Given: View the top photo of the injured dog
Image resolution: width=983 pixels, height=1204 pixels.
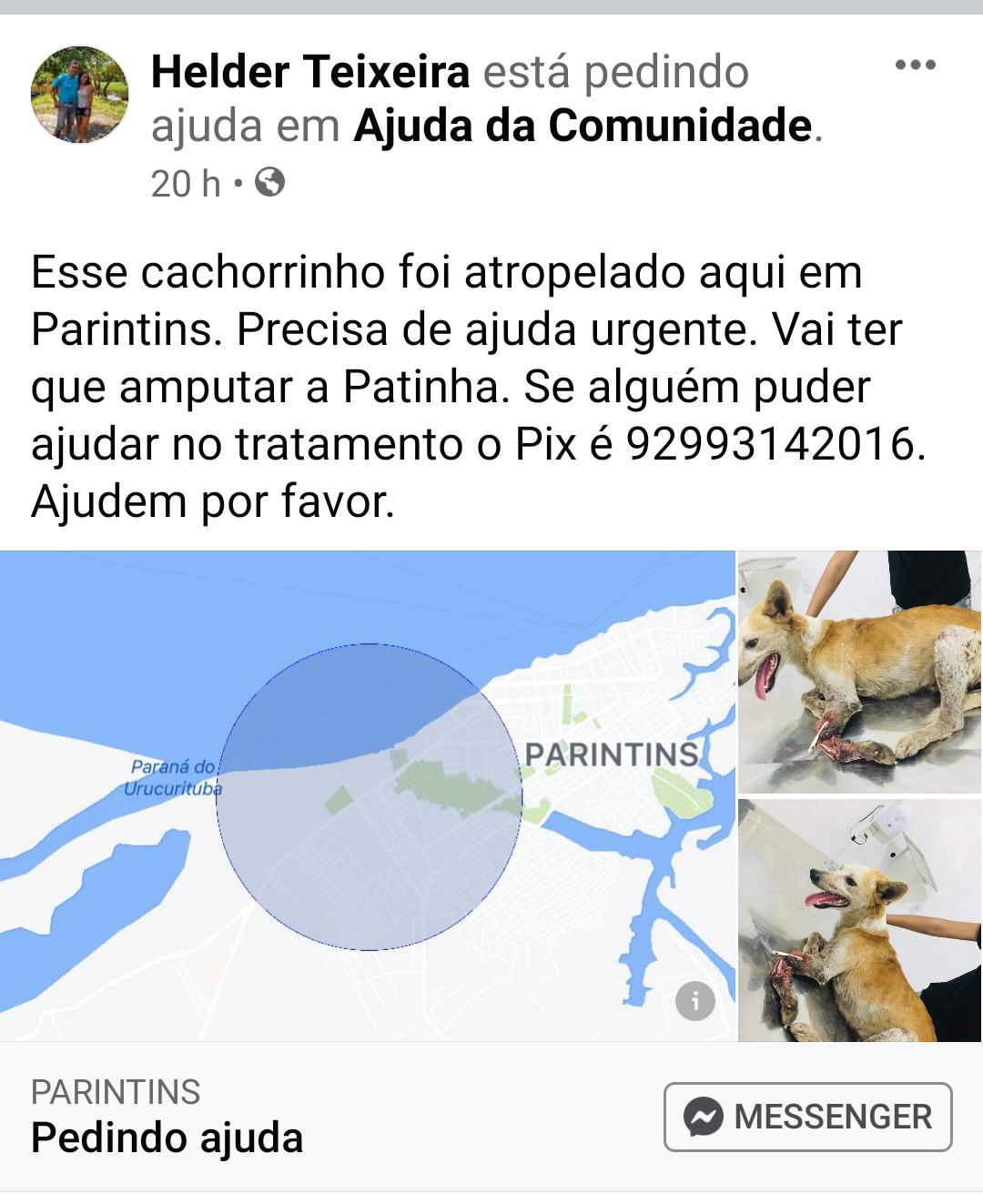Looking at the screenshot, I should point(859,672).
